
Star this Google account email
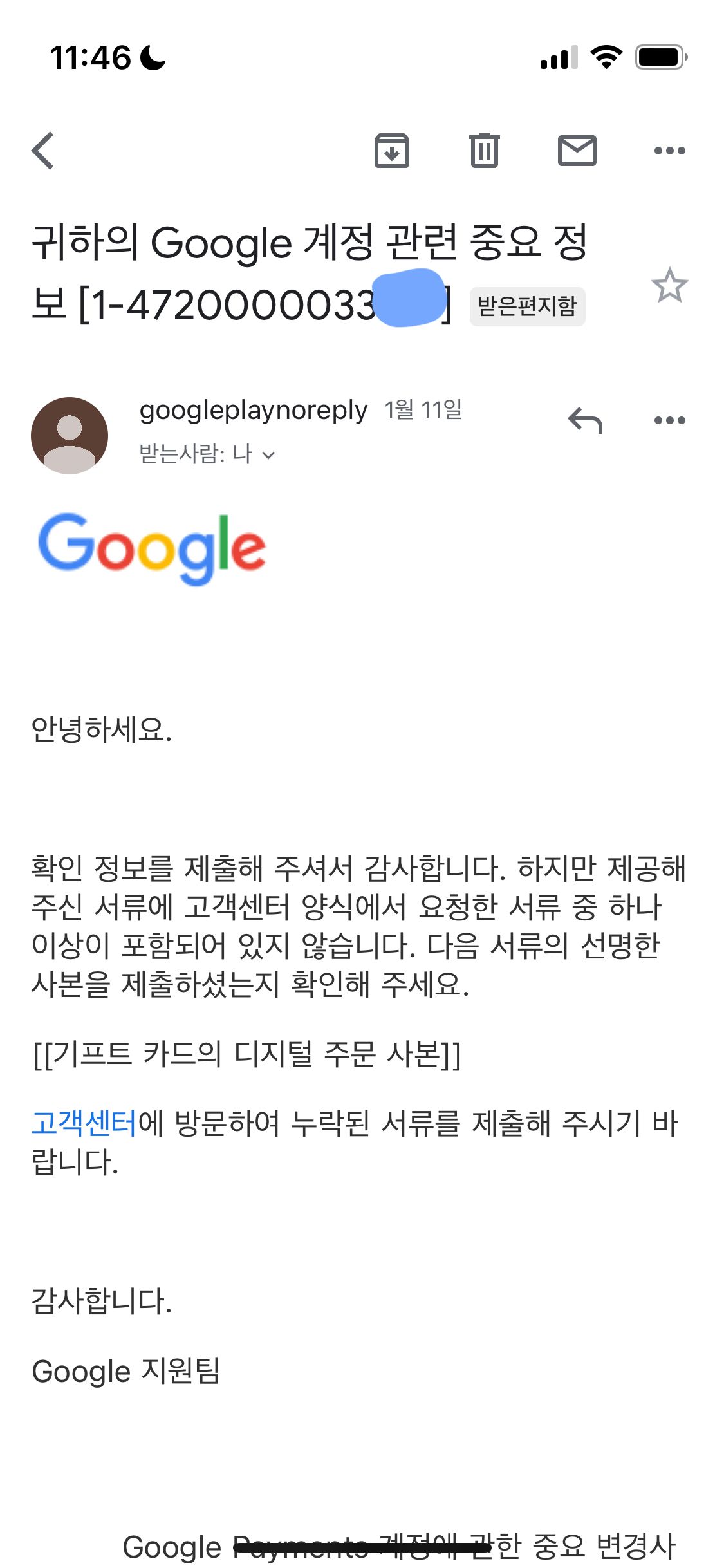(x=669, y=286)
